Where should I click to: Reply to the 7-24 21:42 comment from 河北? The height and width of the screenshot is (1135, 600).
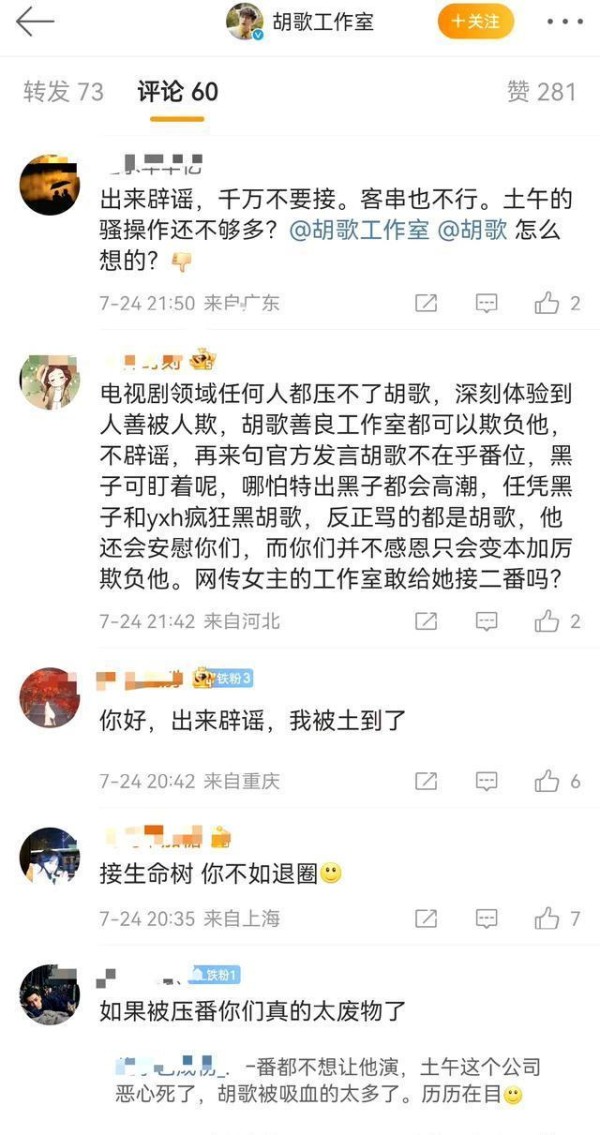coord(487,621)
